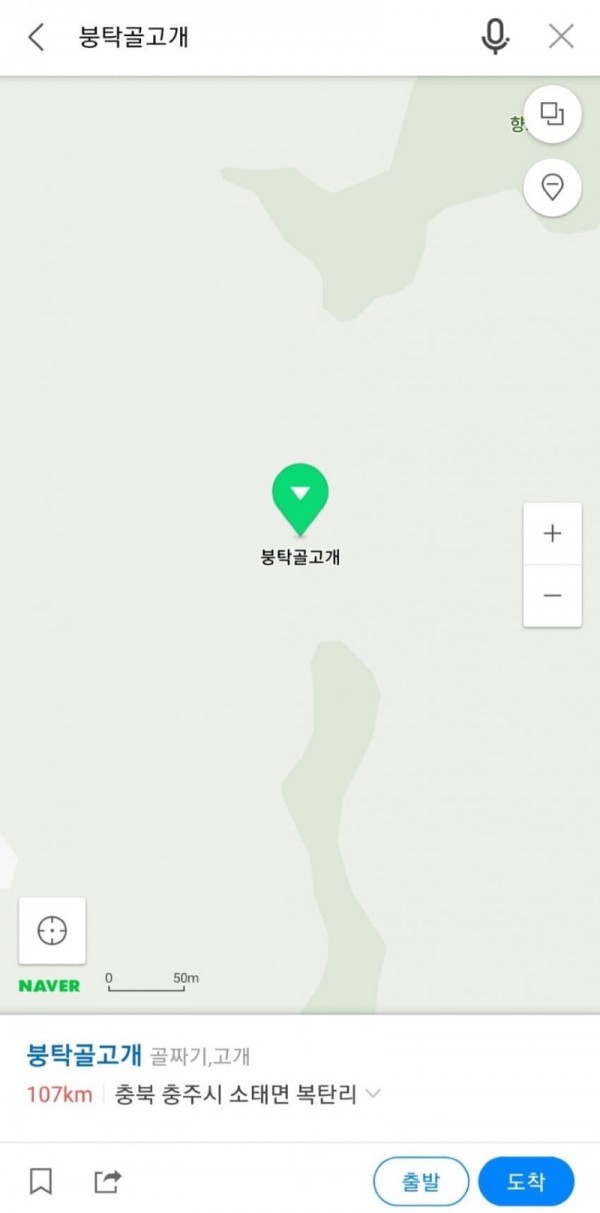Open the map layers button
600x1213 pixels.
coord(552,114)
